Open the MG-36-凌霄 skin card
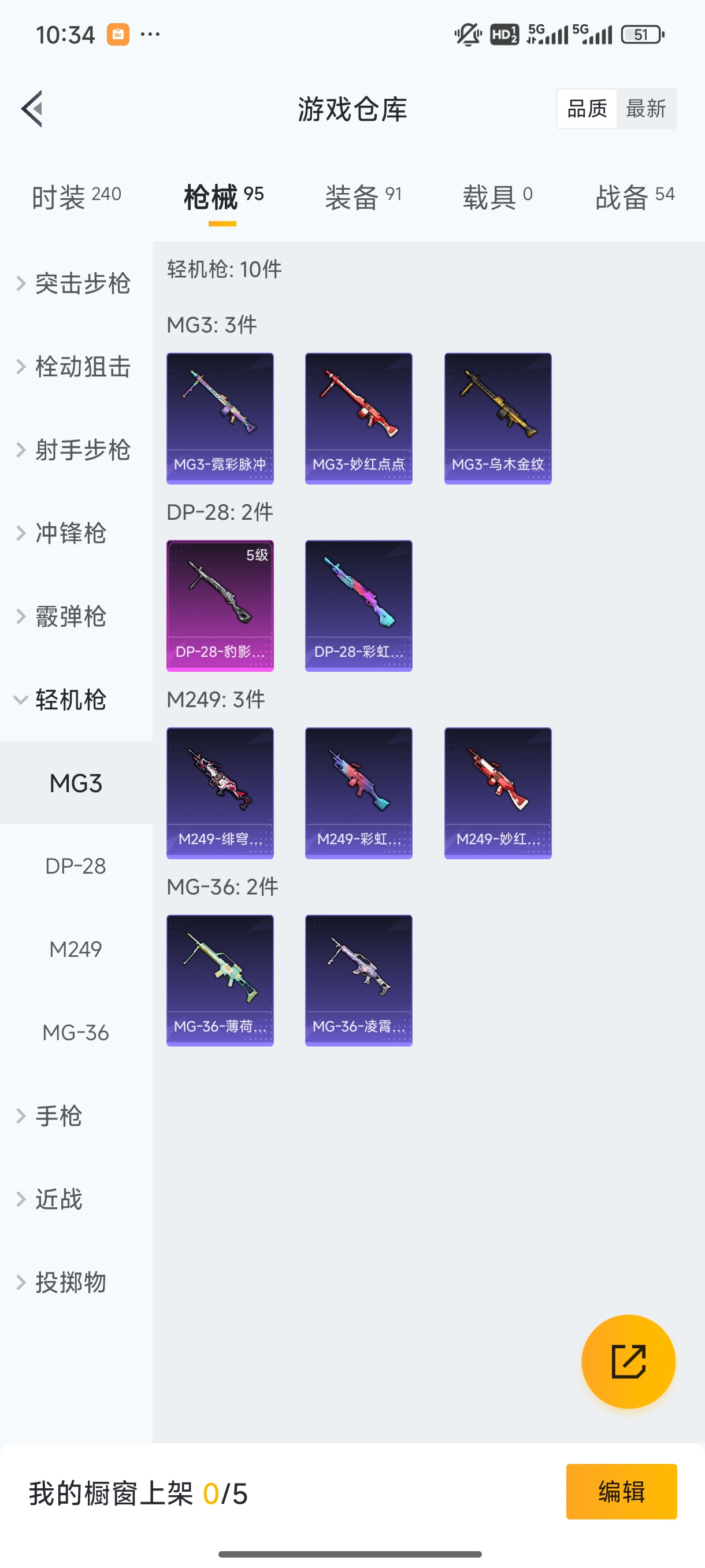 pyautogui.click(x=358, y=980)
